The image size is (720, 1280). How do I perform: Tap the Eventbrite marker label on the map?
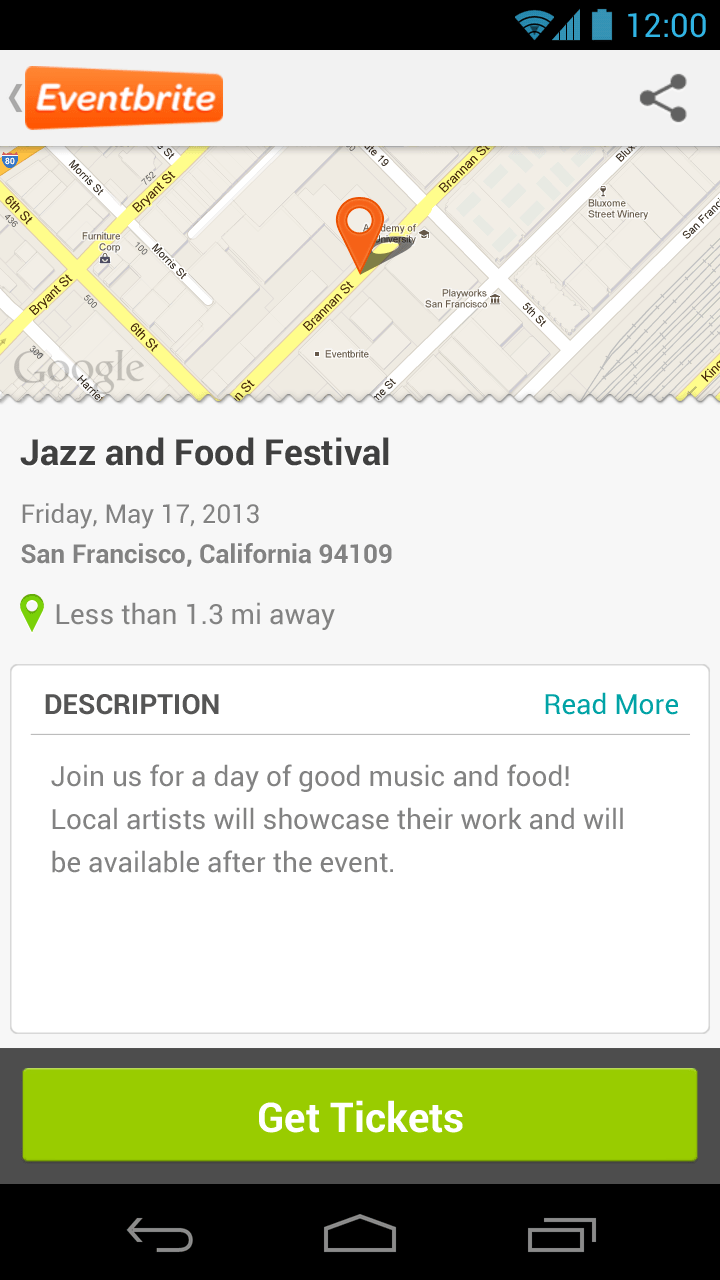point(340,353)
